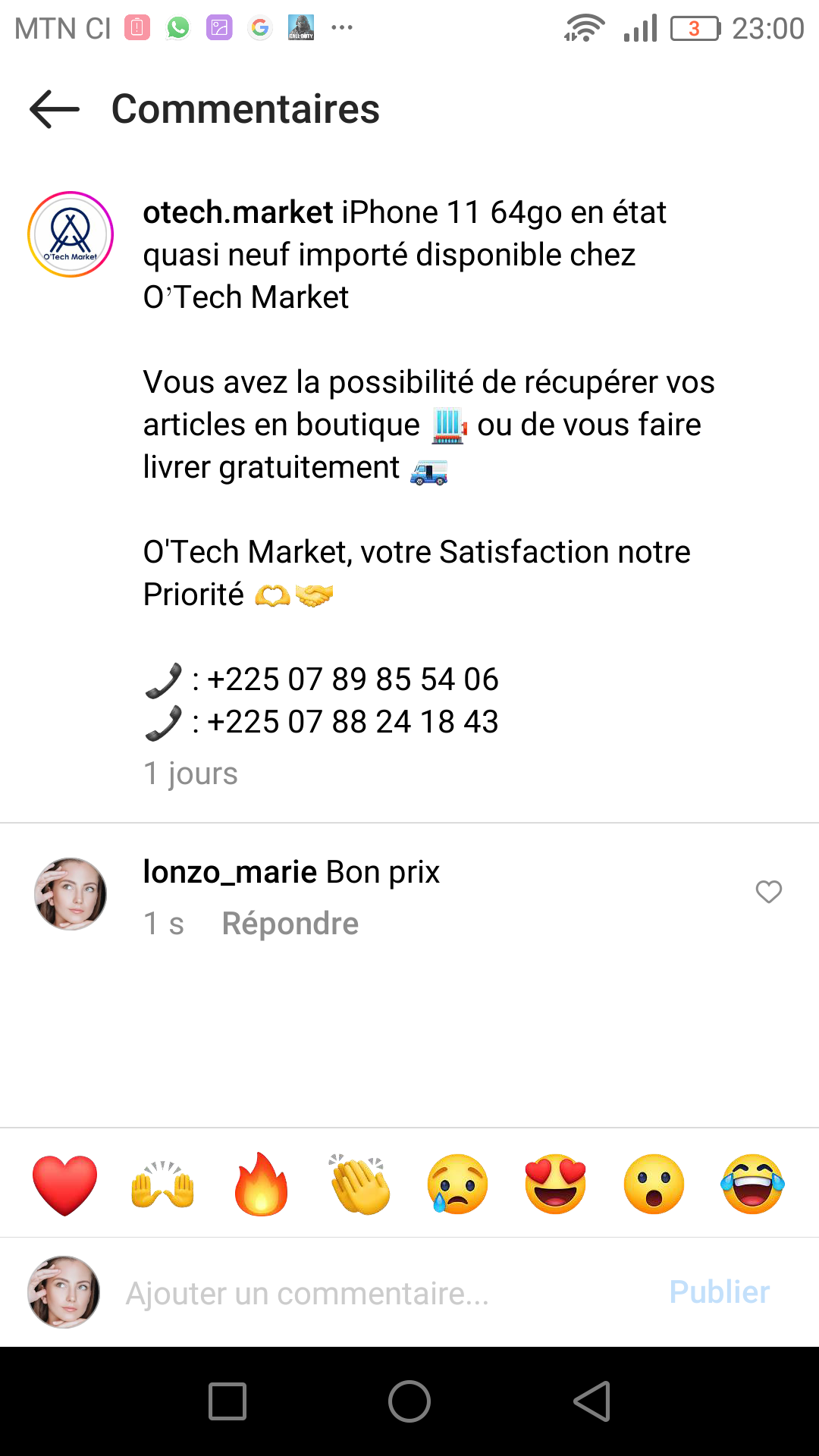Go to the system home screen

tap(409, 1401)
